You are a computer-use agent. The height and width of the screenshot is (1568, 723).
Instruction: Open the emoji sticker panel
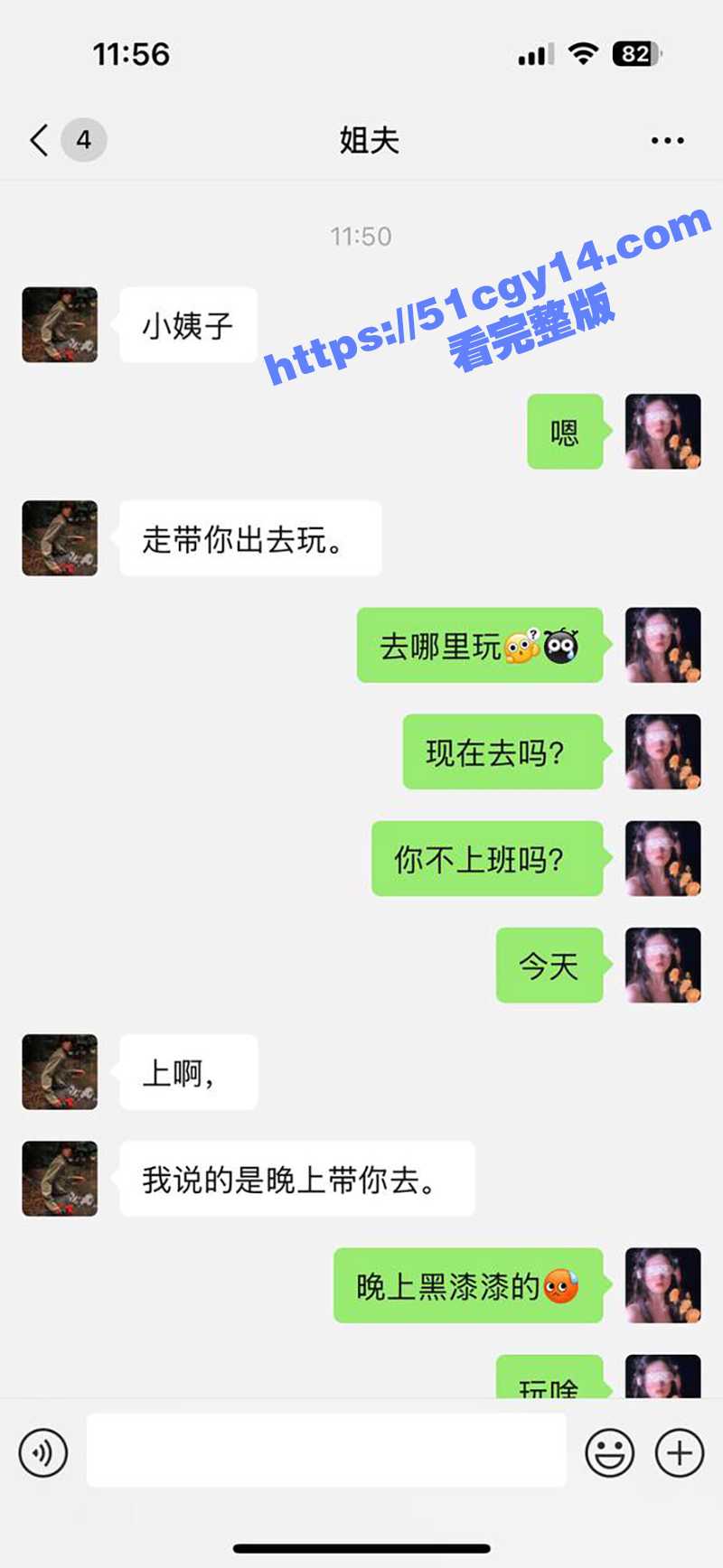(609, 1453)
